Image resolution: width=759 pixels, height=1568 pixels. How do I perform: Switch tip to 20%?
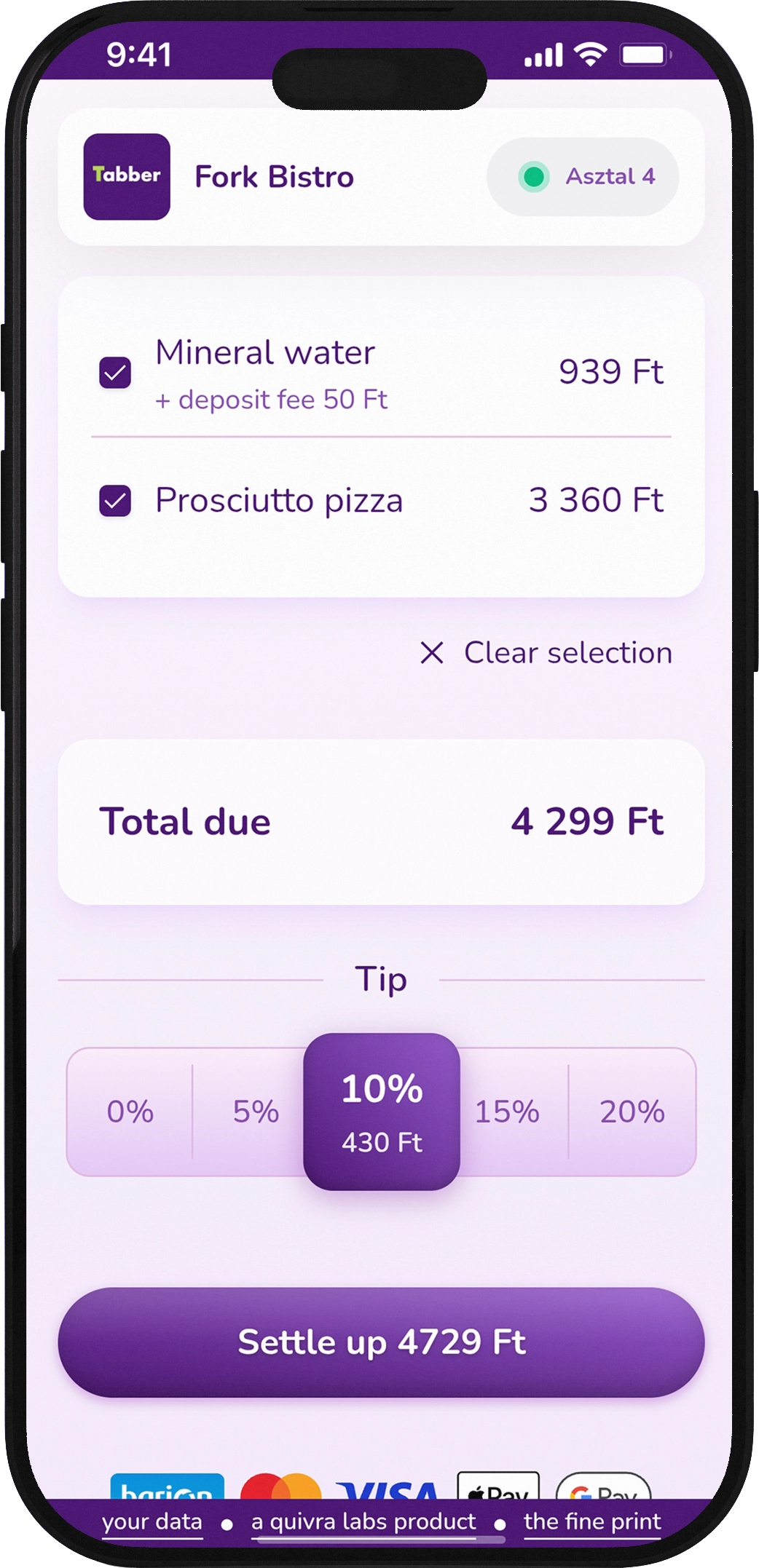pyautogui.click(x=632, y=1112)
